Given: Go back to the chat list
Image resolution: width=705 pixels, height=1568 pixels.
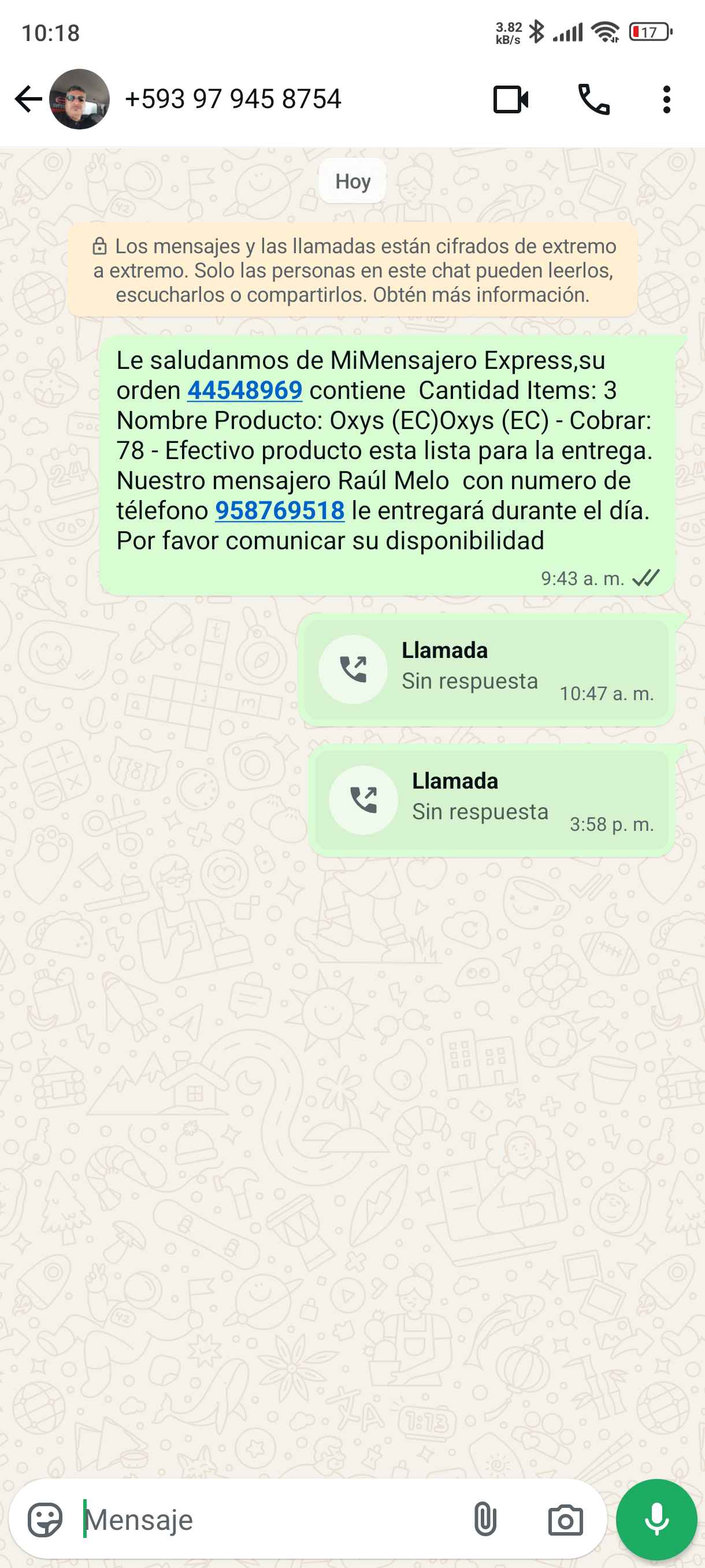Looking at the screenshot, I should pyautogui.click(x=28, y=99).
